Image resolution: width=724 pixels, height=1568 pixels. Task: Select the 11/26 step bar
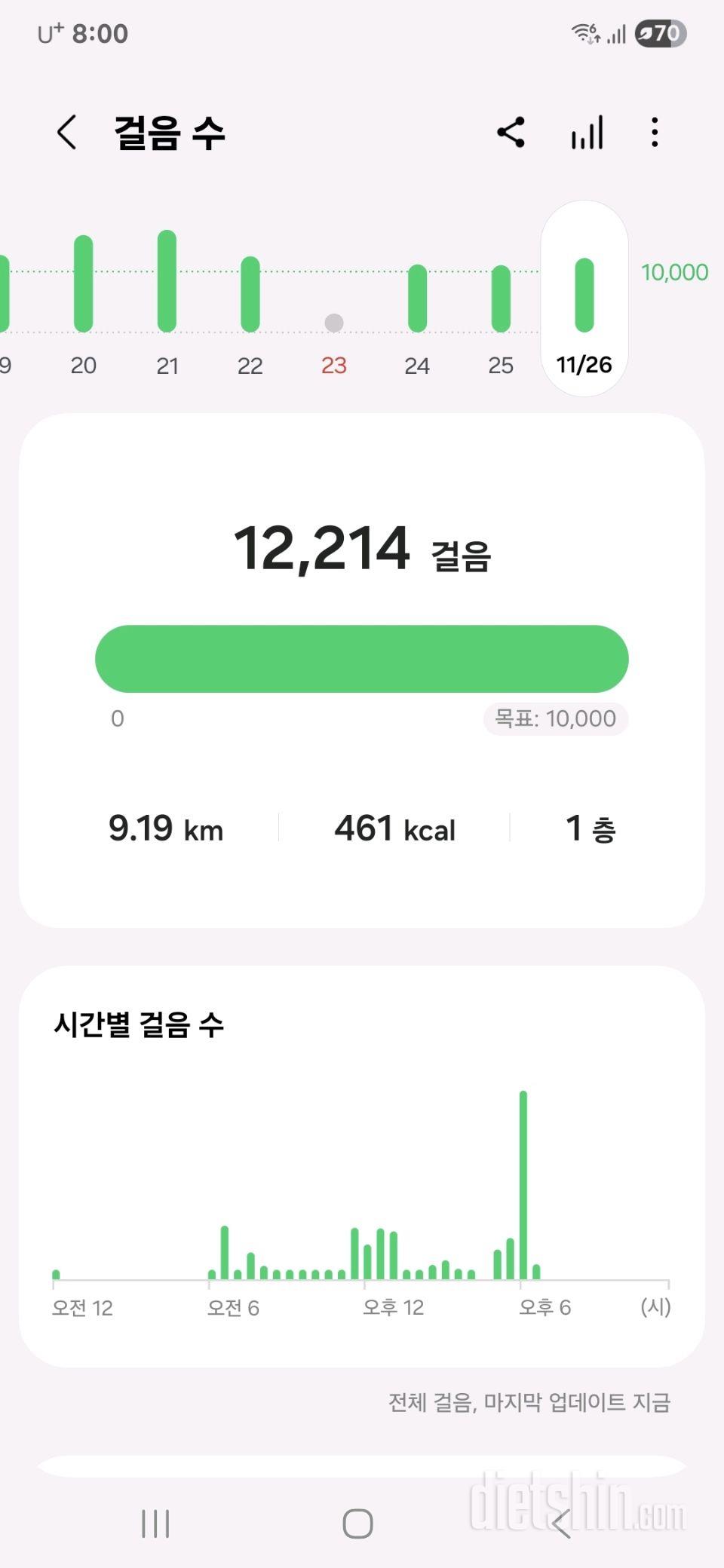tap(584, 296)
